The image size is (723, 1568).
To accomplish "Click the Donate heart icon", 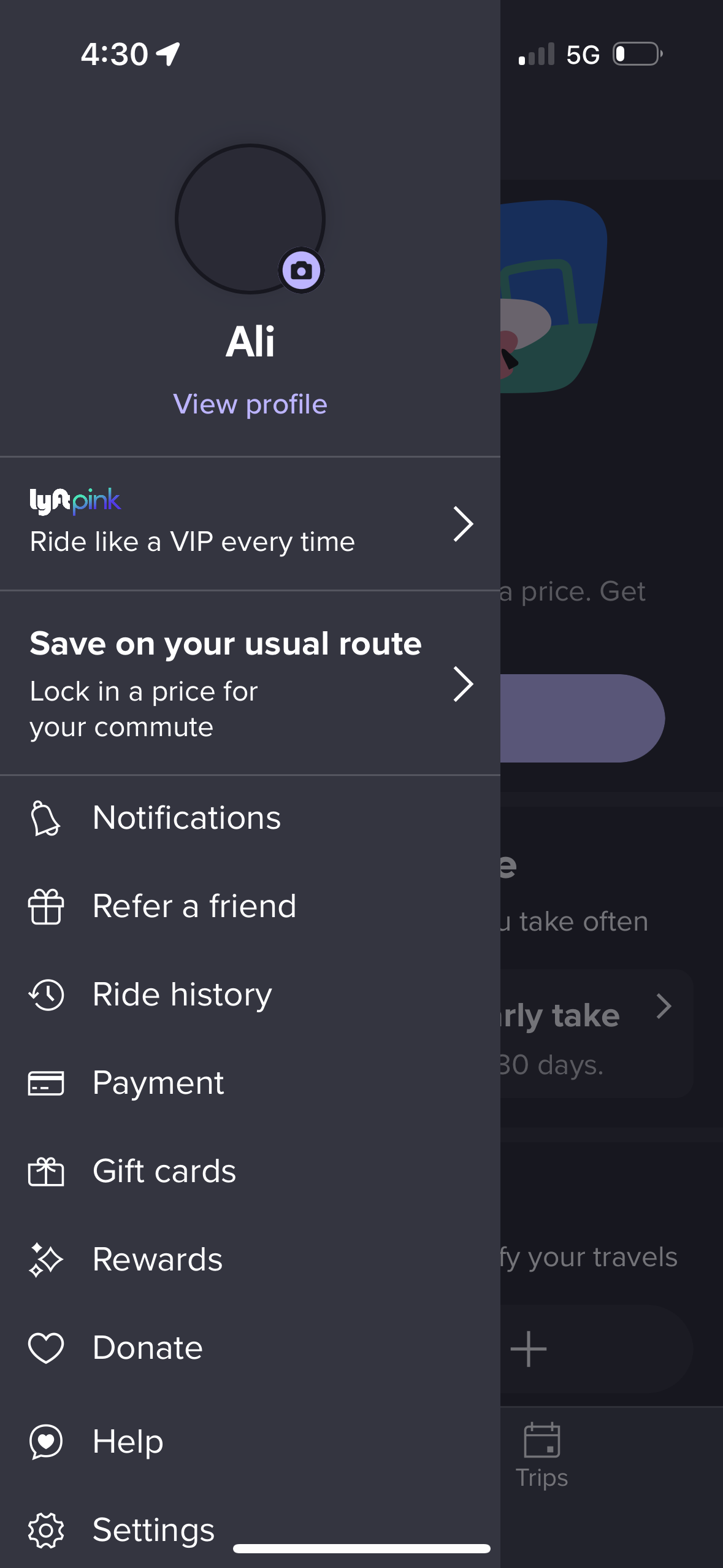I will (x=47, y=1348).
